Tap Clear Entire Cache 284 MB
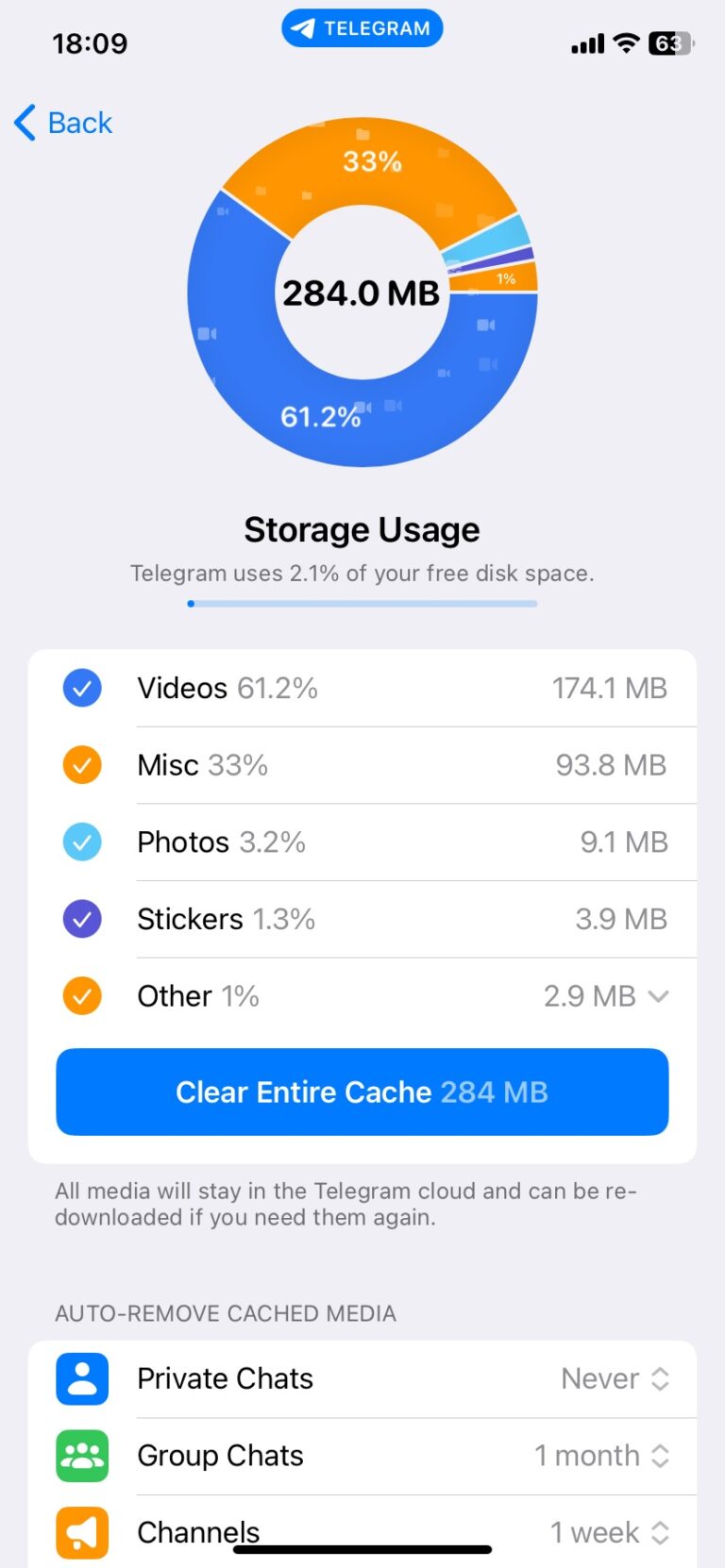Image resolution: width=725 pixels, height=1568 pixels. (362, 1092)
